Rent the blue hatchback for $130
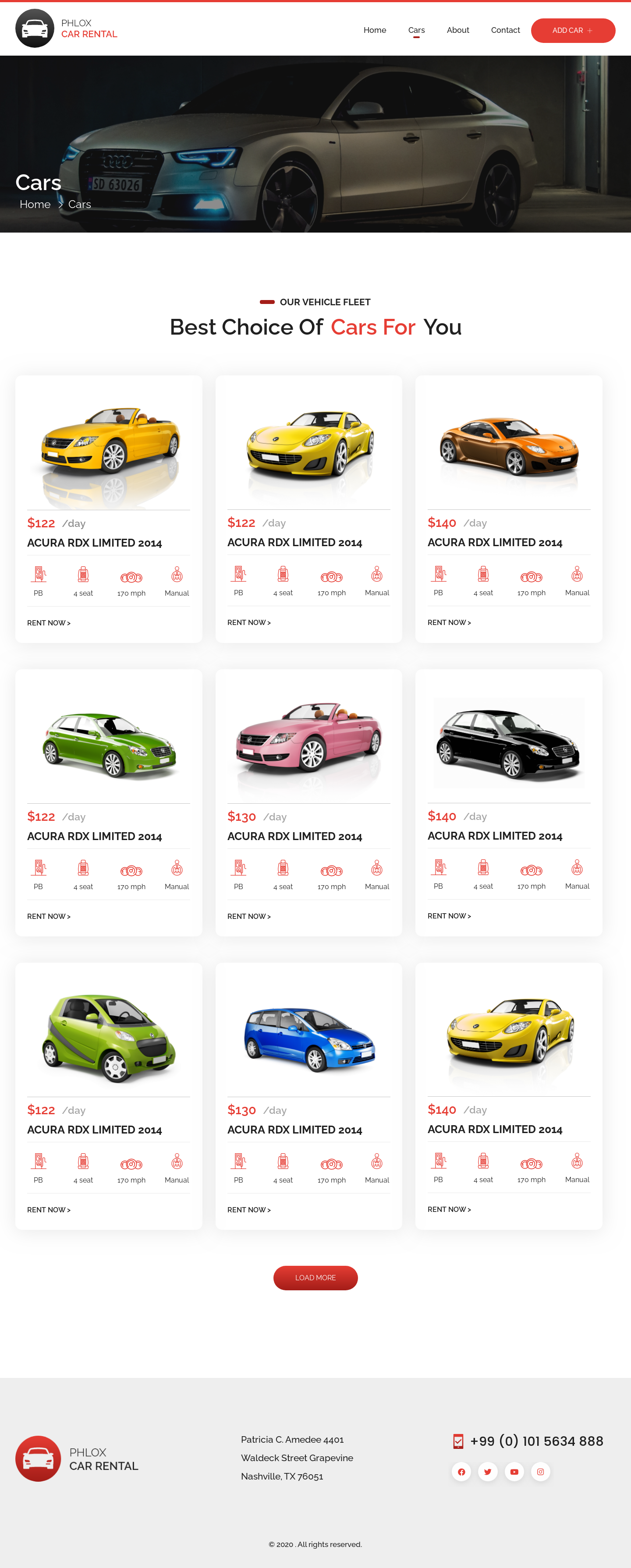Viewport: 631px width, 1568px height. click(x=248, y=1209)
